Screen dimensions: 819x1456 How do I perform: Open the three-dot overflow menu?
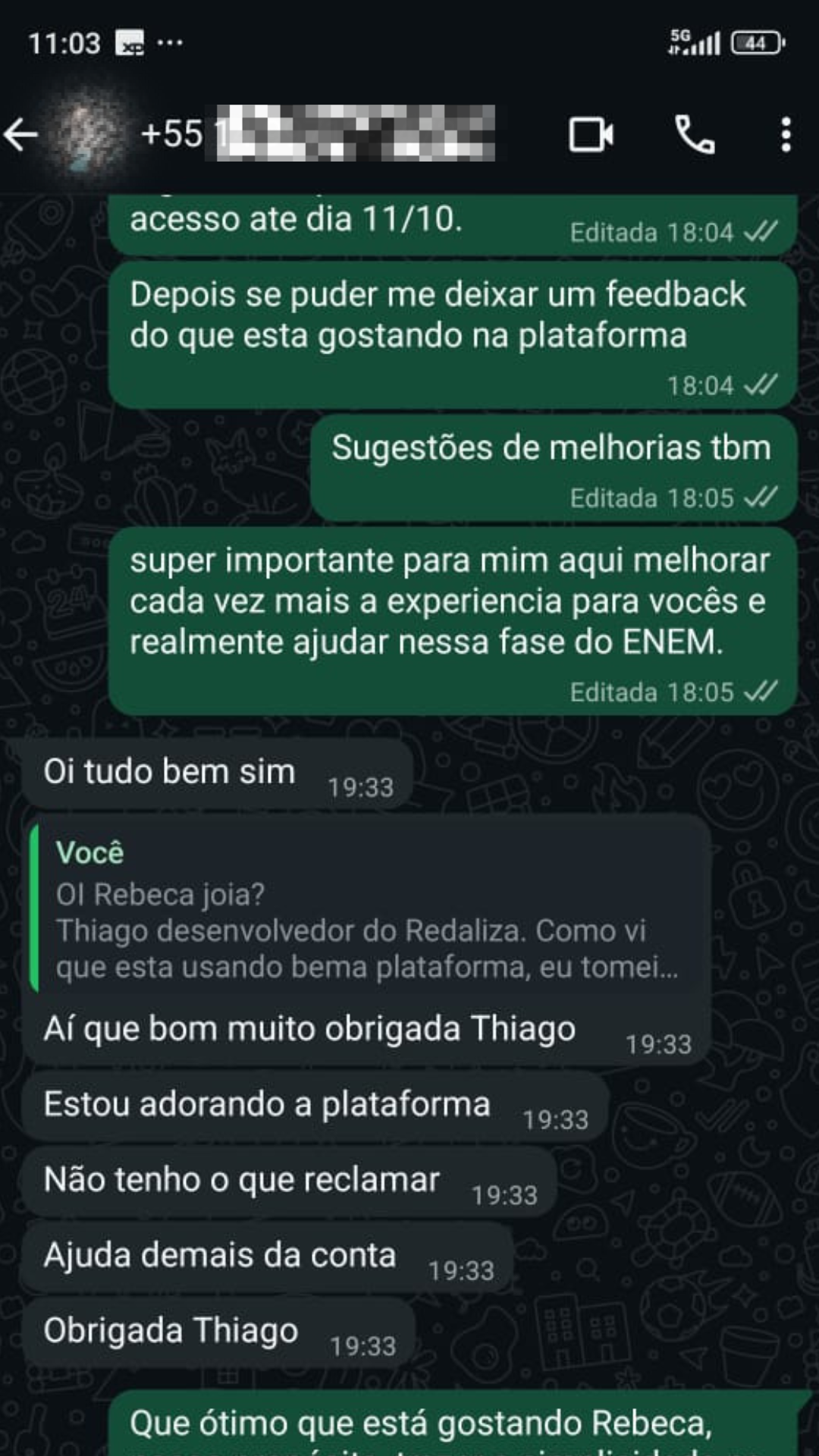pos(786,135)
